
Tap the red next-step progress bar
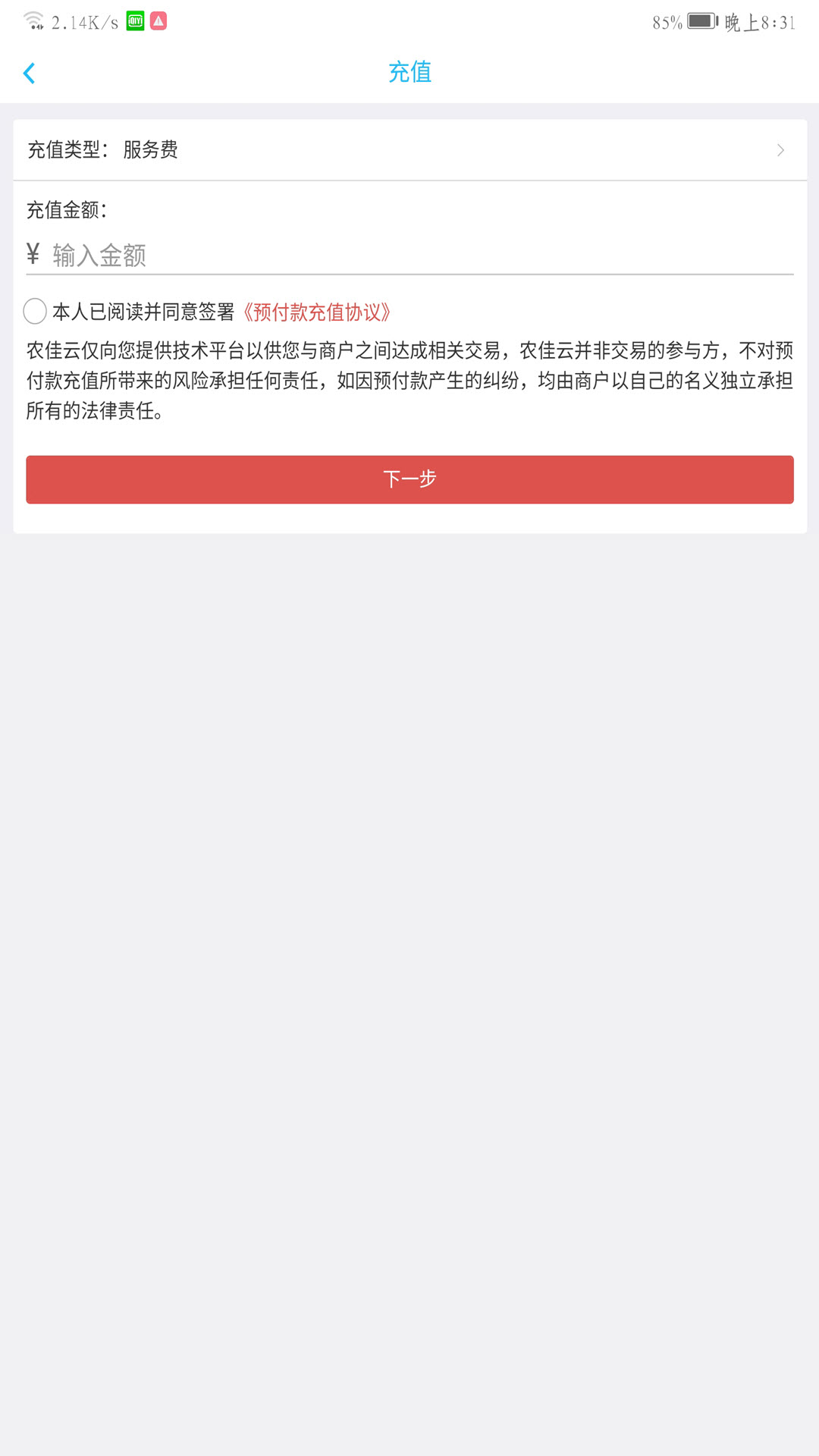tap(409, 479)
